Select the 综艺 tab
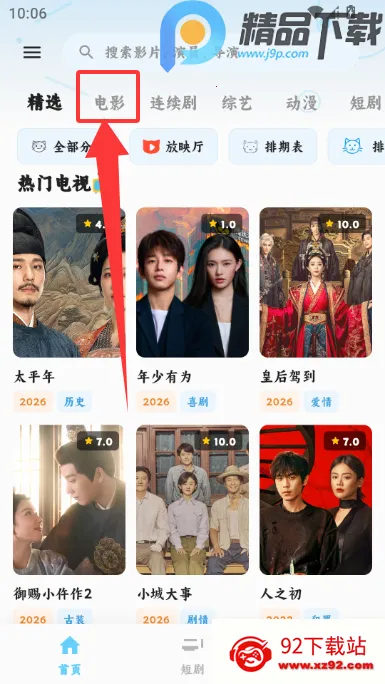The image size is (385, 684). (x=237, y=103)
